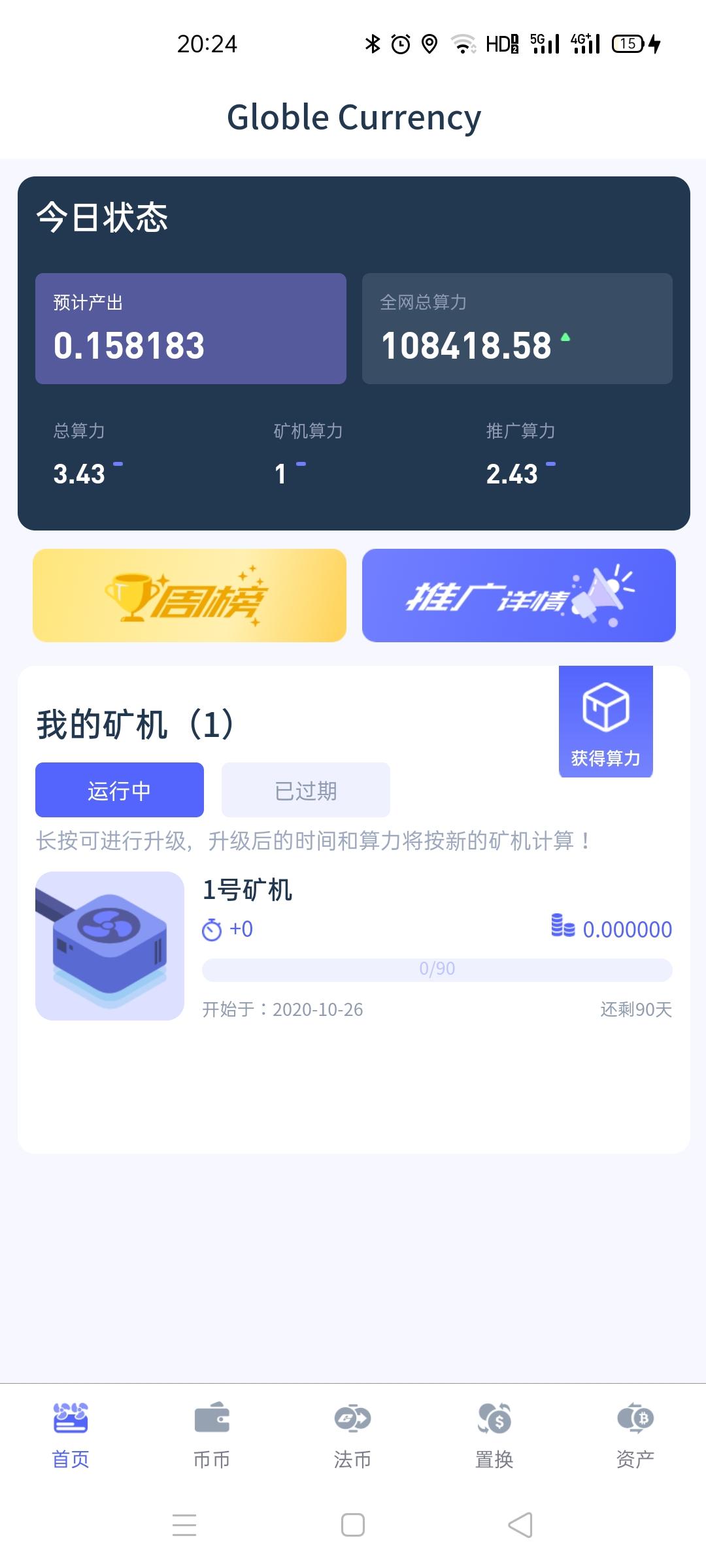Viewport: 706px width, 1568px height.
Task: Click the timer icon beside +0
Action: pos(214,928)
